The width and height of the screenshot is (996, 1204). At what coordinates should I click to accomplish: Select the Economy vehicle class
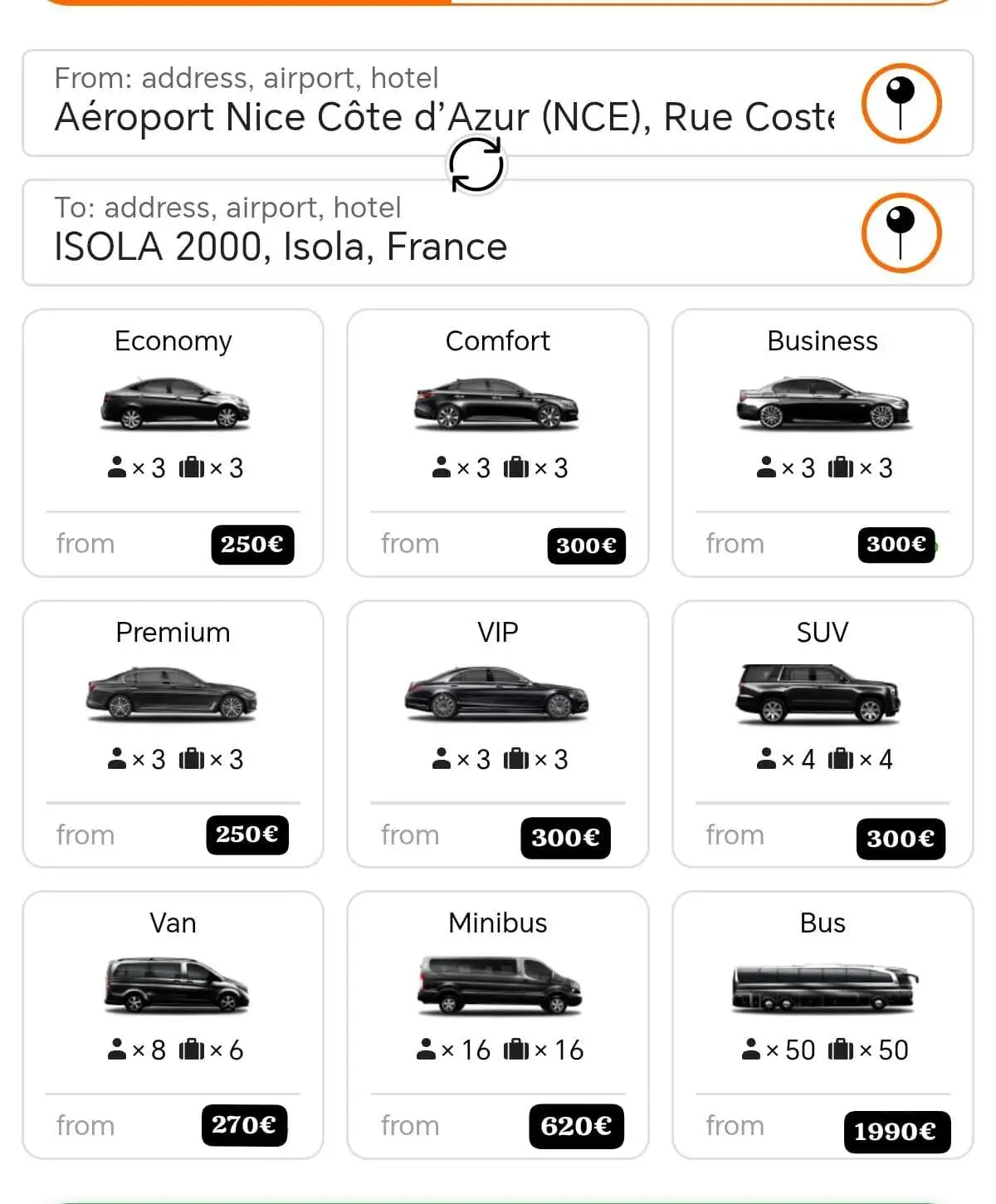pyautogui.click(x=173, y=442)
